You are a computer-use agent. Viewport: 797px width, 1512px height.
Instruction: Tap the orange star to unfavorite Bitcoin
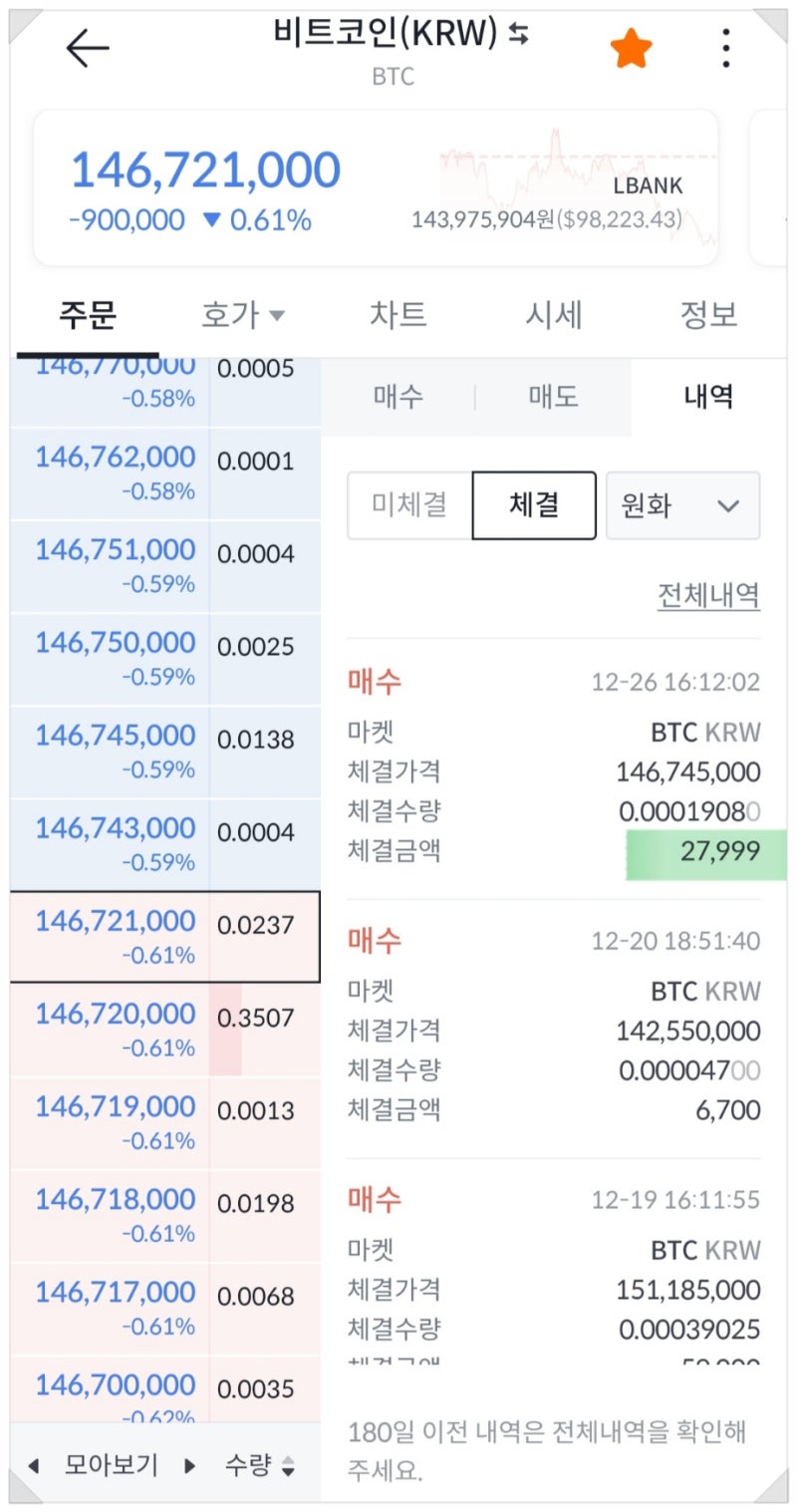pos(631,48)
